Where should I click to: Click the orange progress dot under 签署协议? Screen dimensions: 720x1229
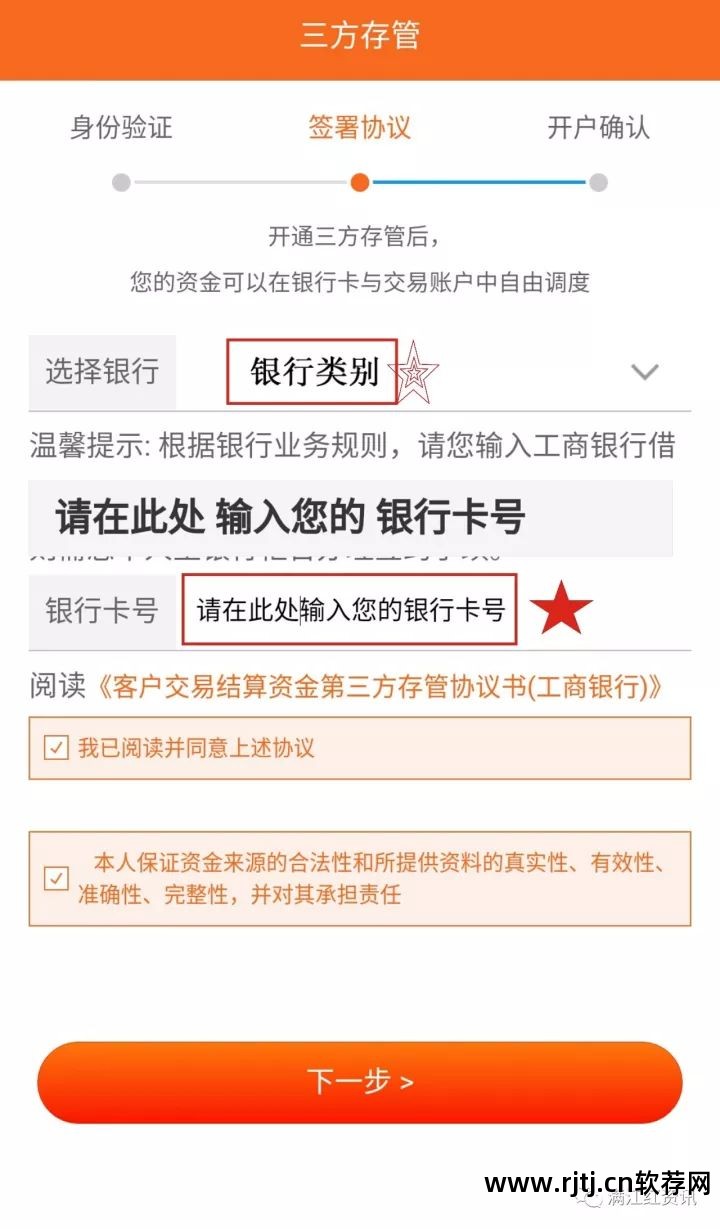(x=360, y=183)
